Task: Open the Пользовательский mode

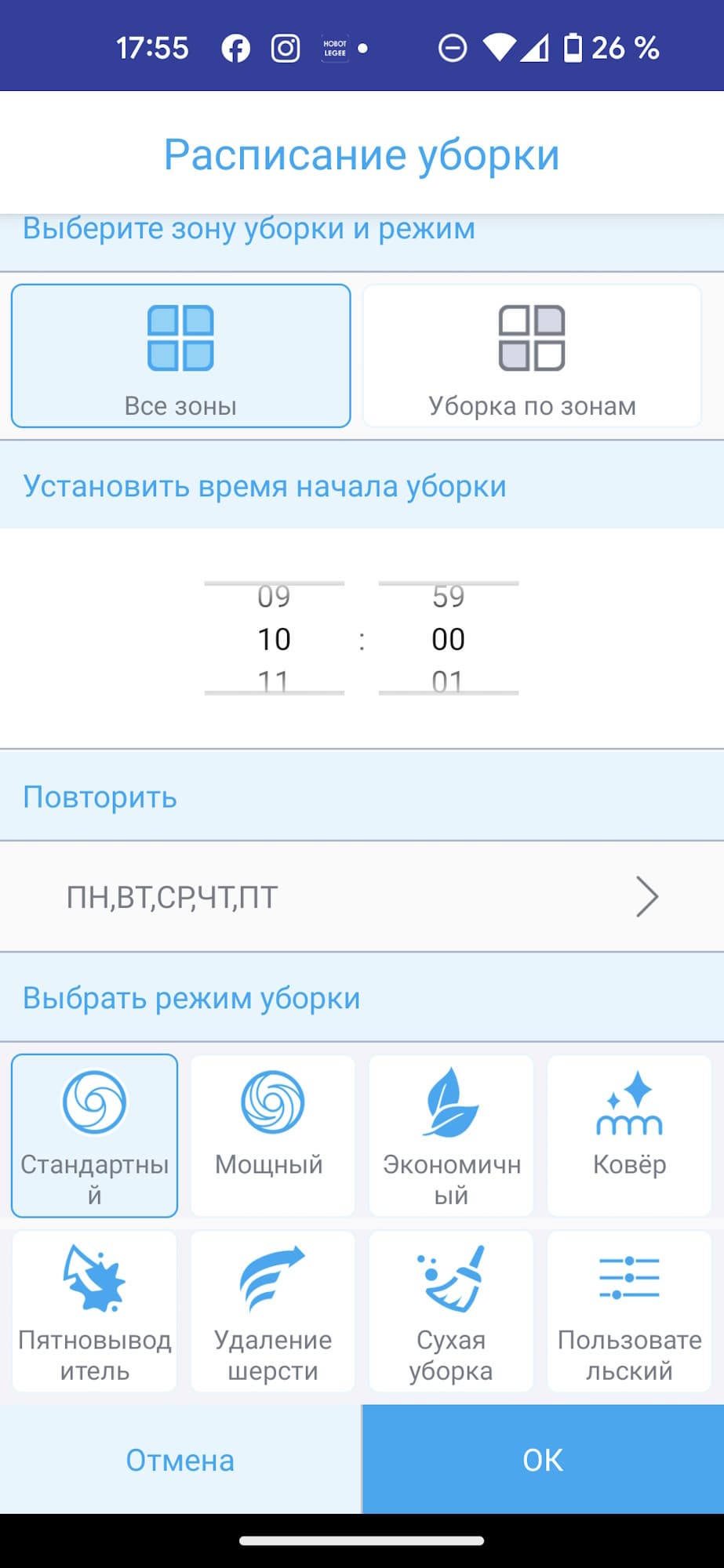Action: [629, 1311]
